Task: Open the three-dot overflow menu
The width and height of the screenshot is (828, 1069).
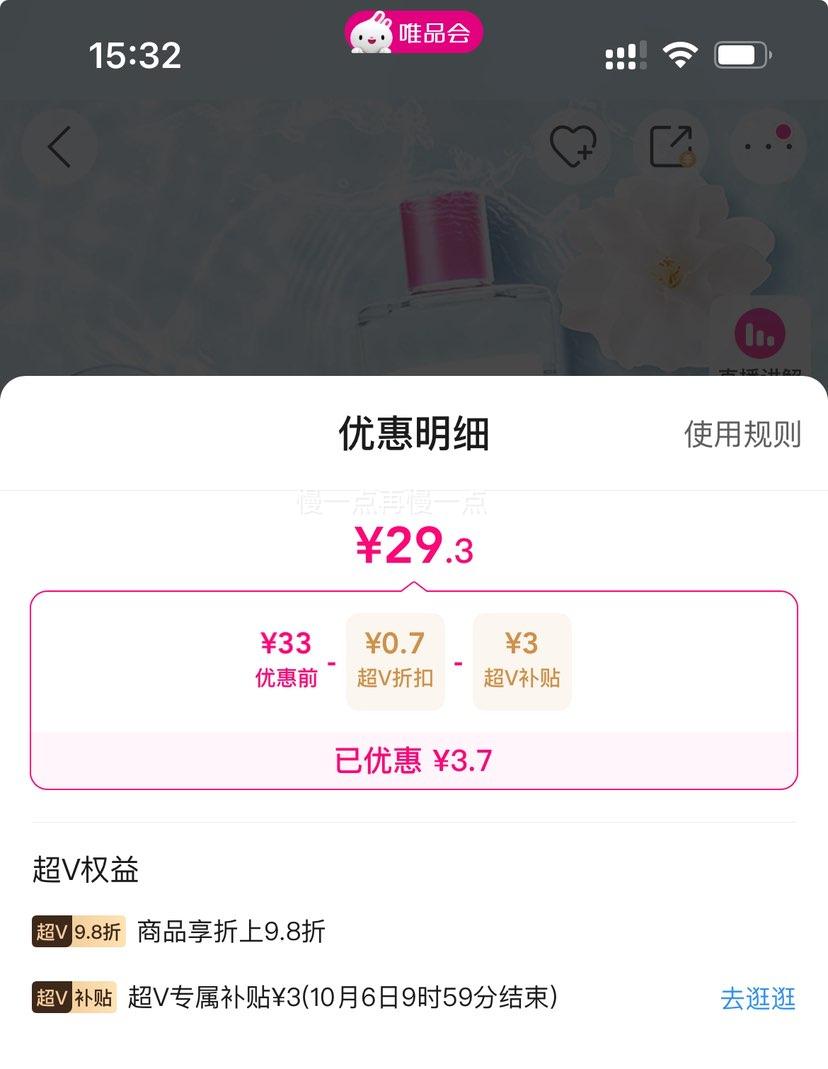Action: (x=768, y=147)
